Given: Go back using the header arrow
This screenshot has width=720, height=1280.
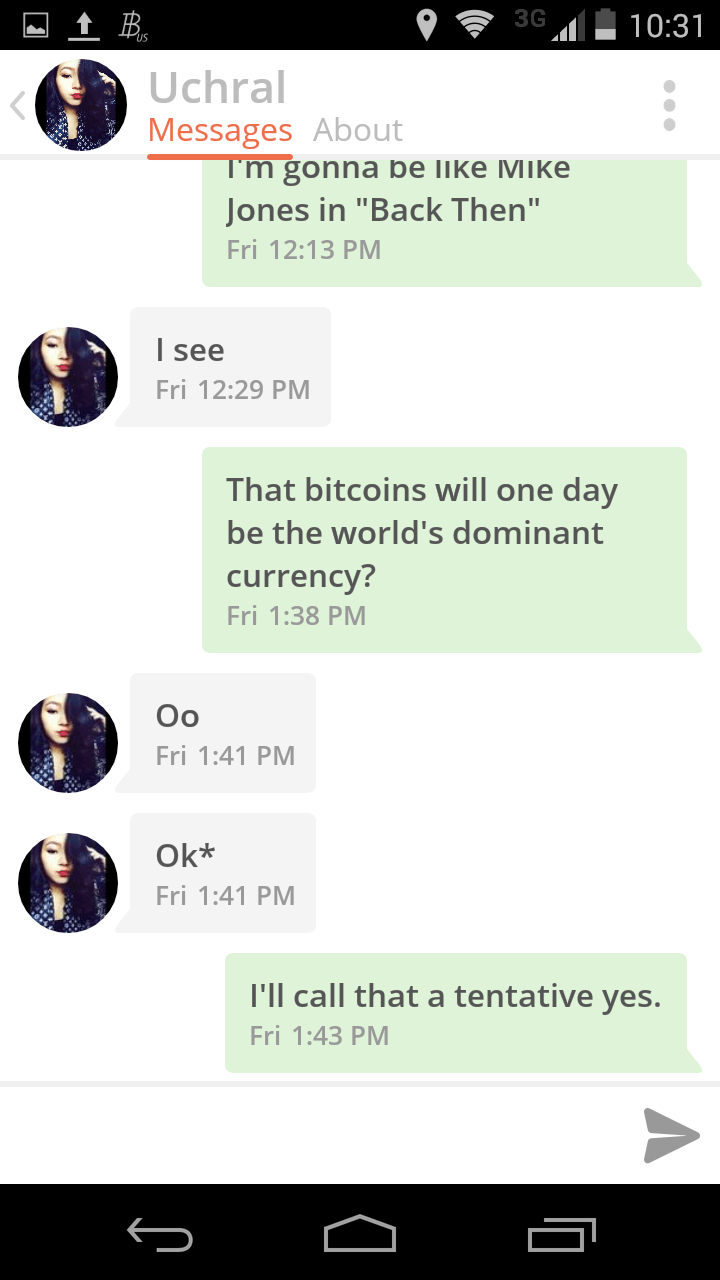Looking at the screenshot, I should [x=17, y=105].
